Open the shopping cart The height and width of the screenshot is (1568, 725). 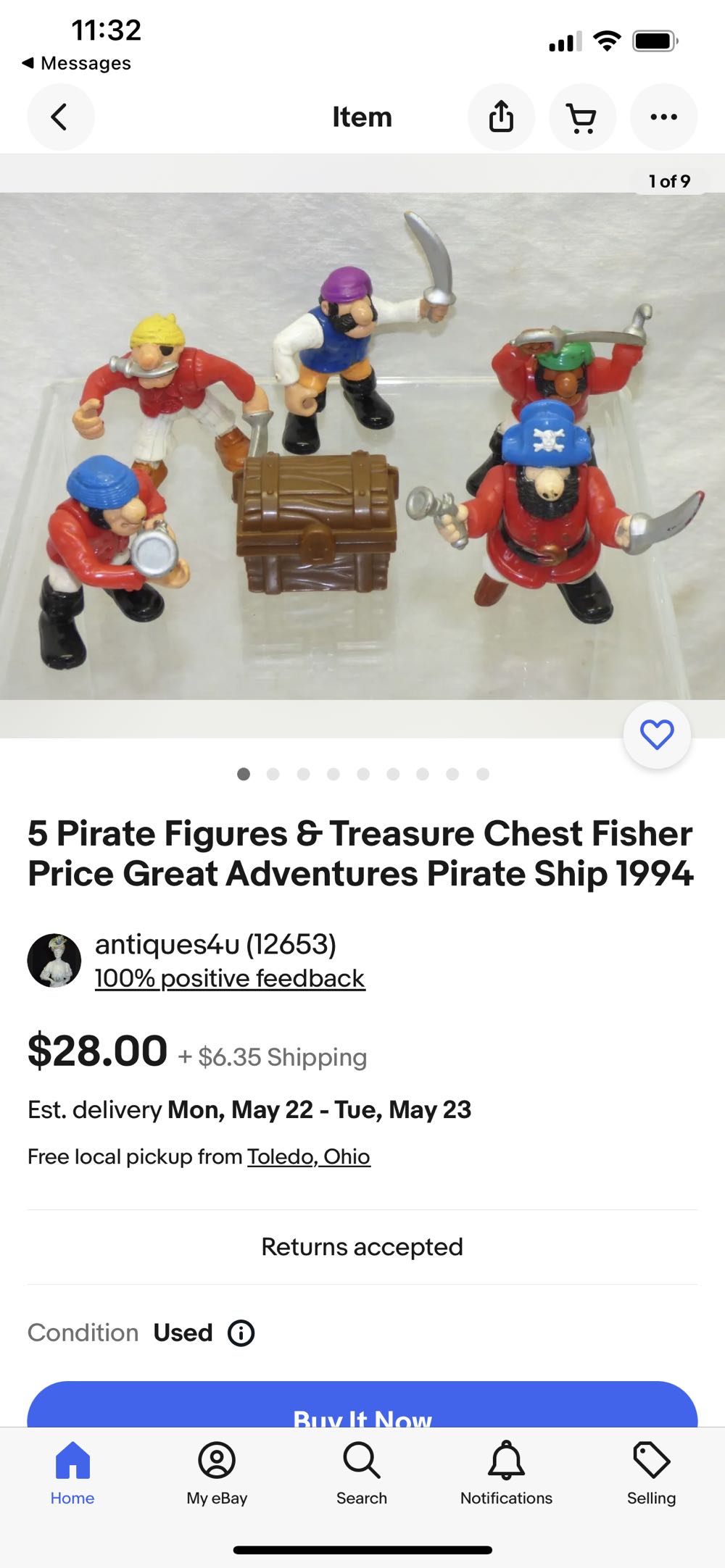[x=582, y=117]
